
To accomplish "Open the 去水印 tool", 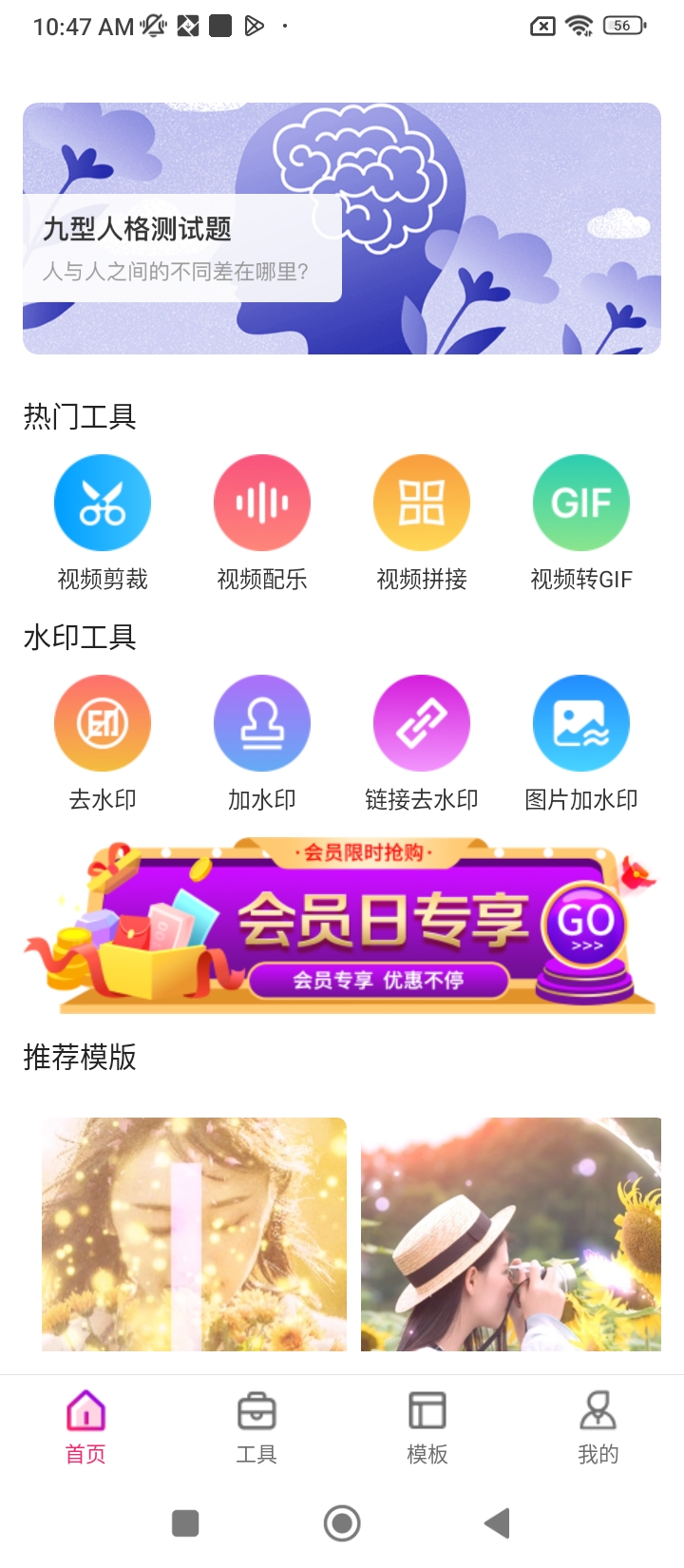I will coord(103,724).
